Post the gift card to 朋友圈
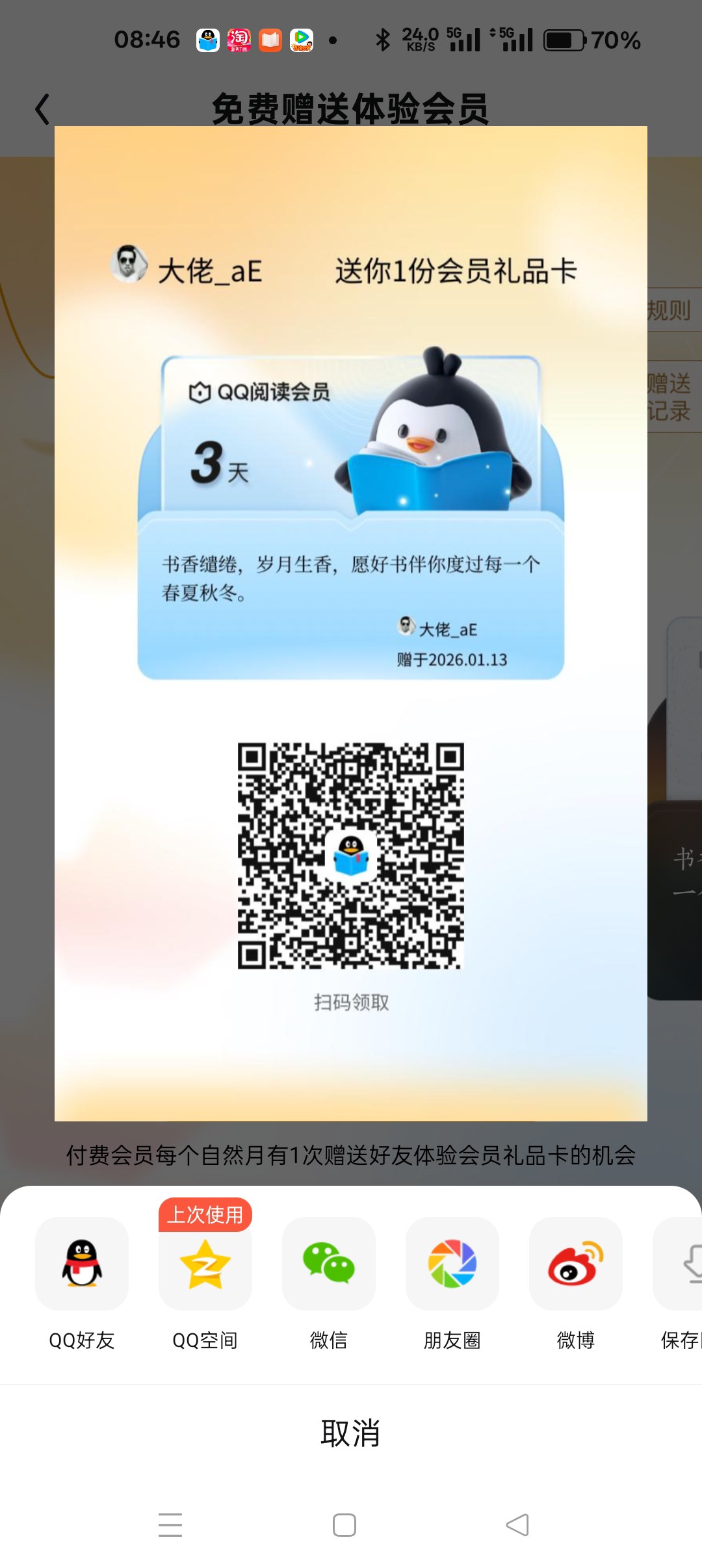 [452, 1264]
